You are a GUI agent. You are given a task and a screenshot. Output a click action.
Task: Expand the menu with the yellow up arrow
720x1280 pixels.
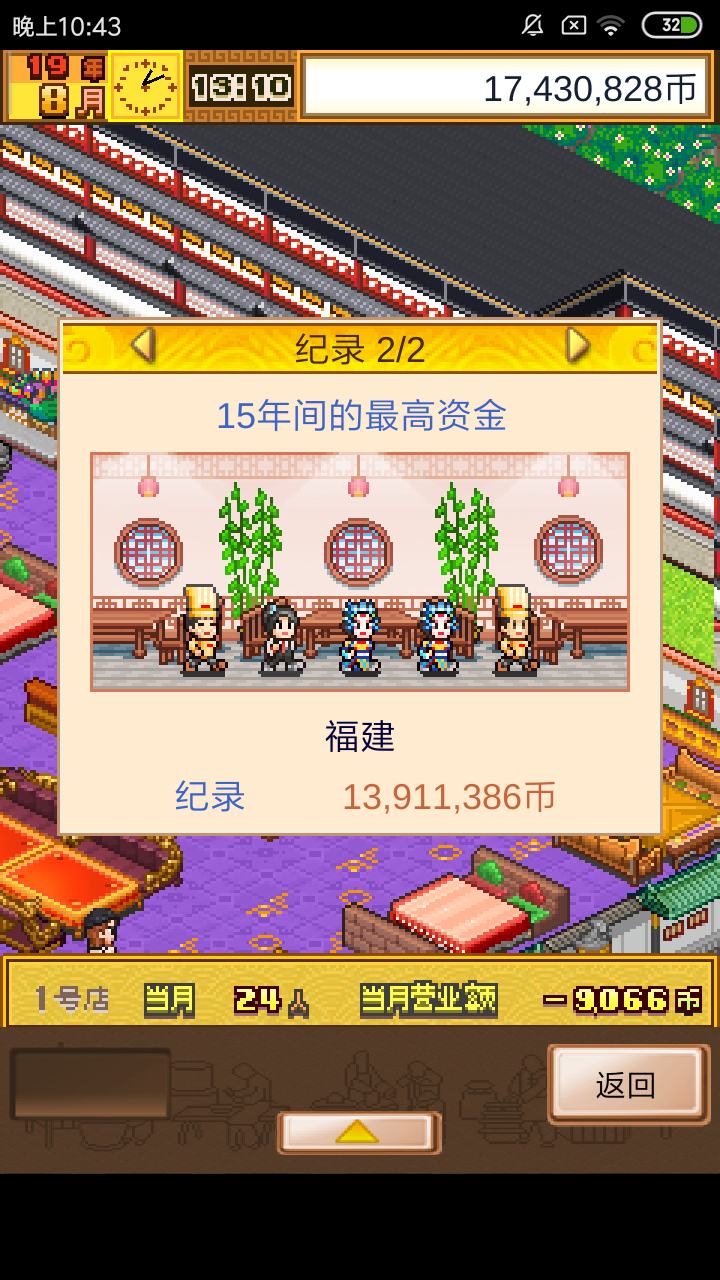(x=358, y=1132)
